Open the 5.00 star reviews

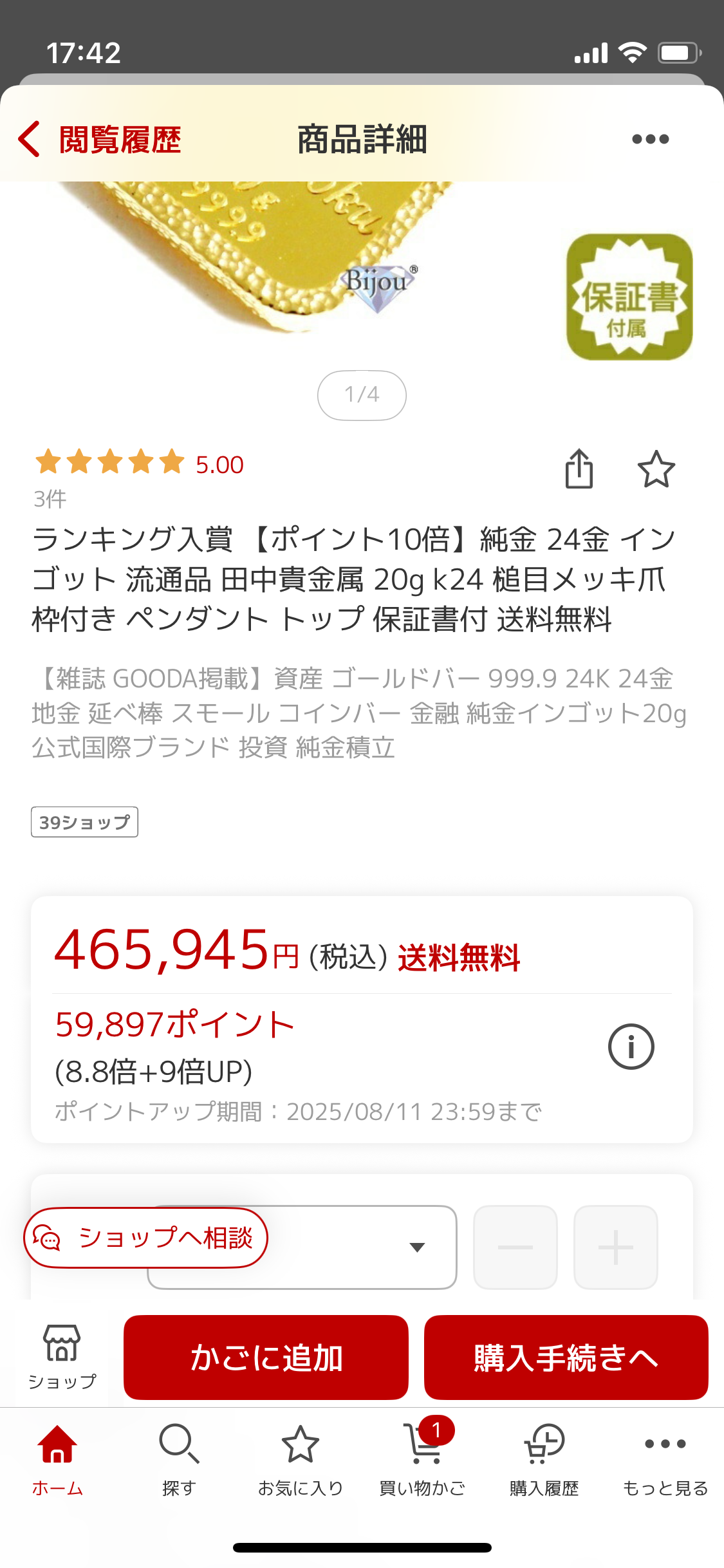coord(139,463)
